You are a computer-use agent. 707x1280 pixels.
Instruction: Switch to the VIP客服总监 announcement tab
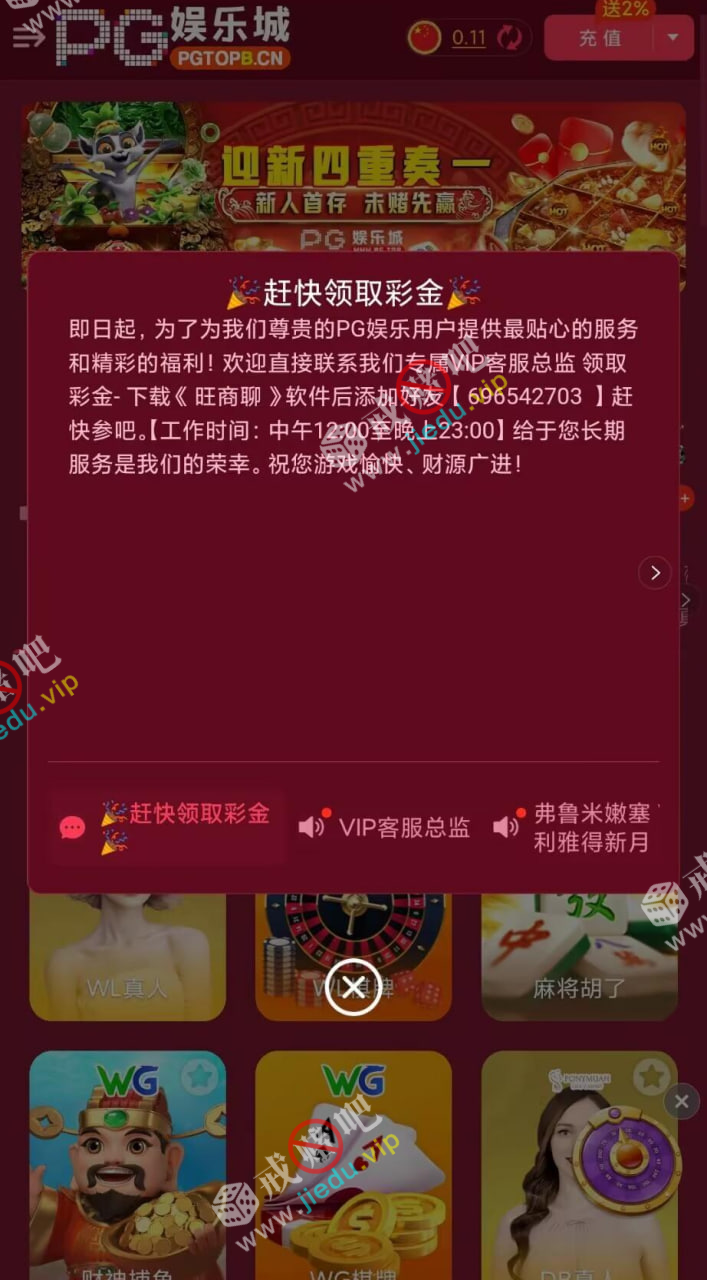pyautogui.click(x=385, y=827)
